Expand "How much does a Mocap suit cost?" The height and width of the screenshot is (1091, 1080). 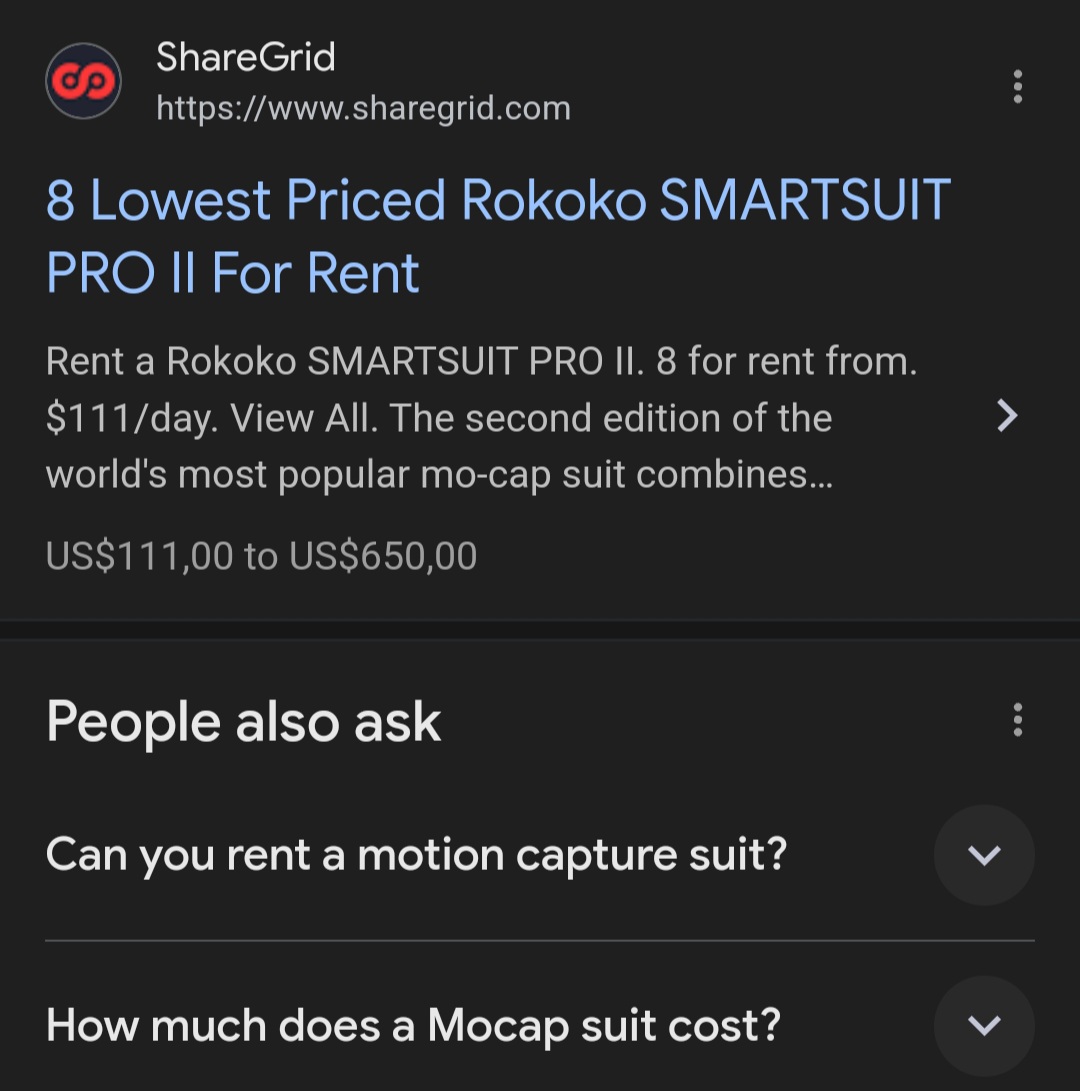point(984,1025)
